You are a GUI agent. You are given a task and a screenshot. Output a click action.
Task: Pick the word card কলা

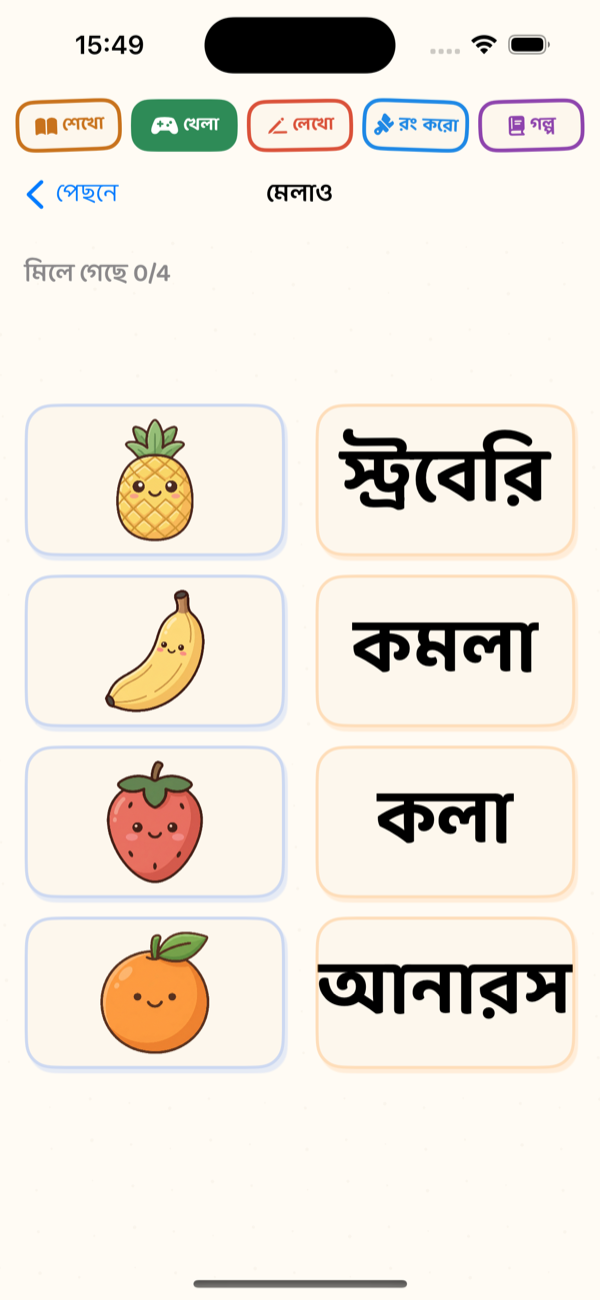pyautogui.click(x=445, y=822)
